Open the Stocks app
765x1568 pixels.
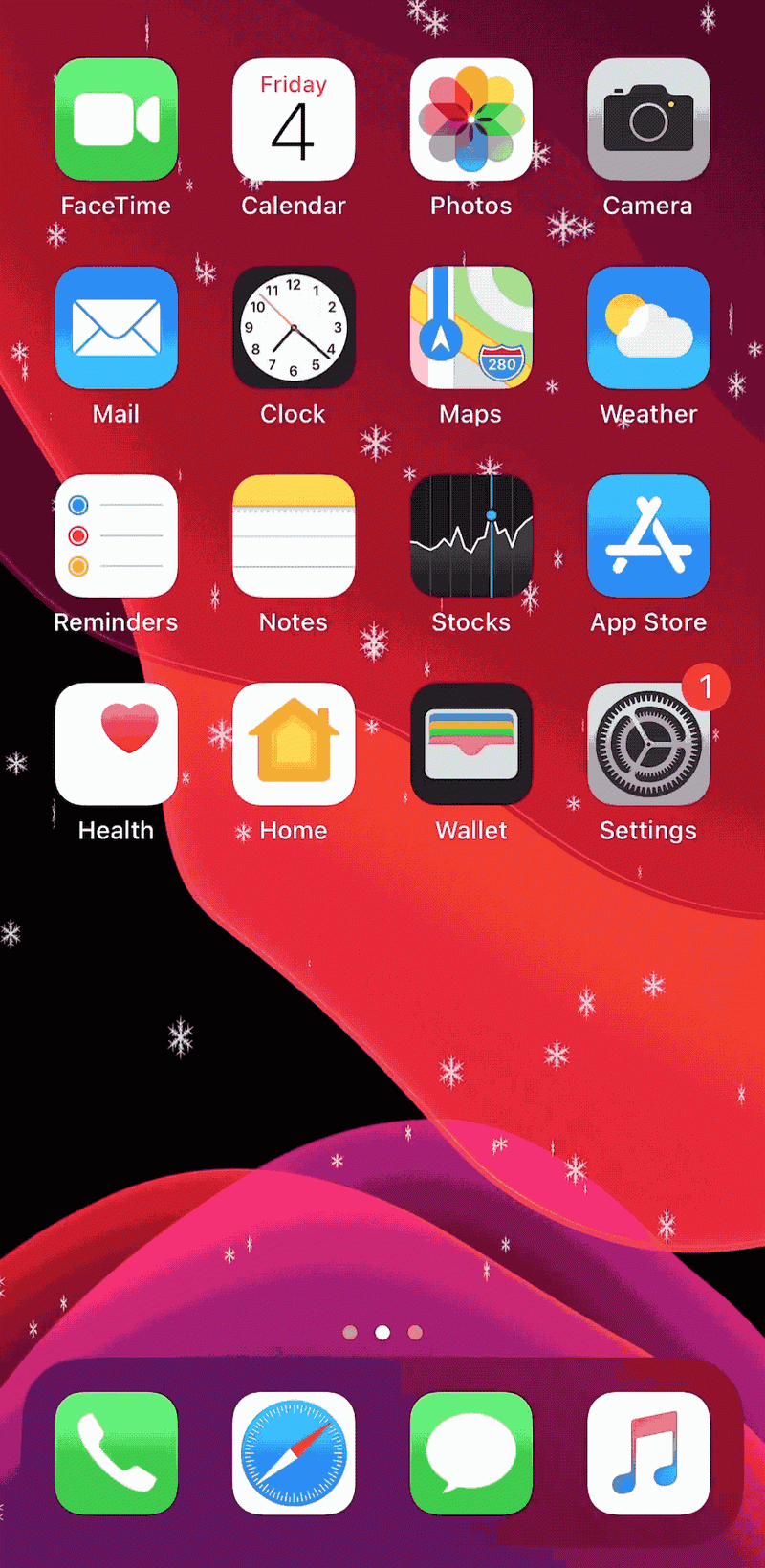[471, 536]
